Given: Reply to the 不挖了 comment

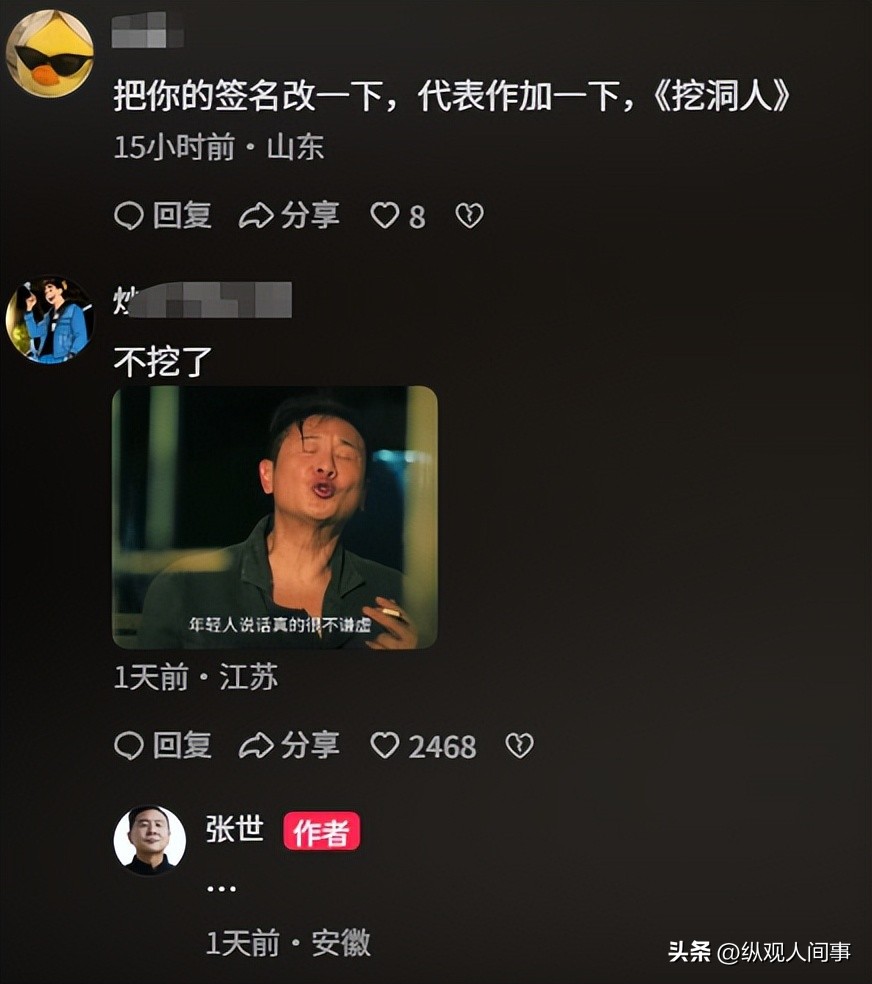Looking at the screenshot, I should [163, 745].
